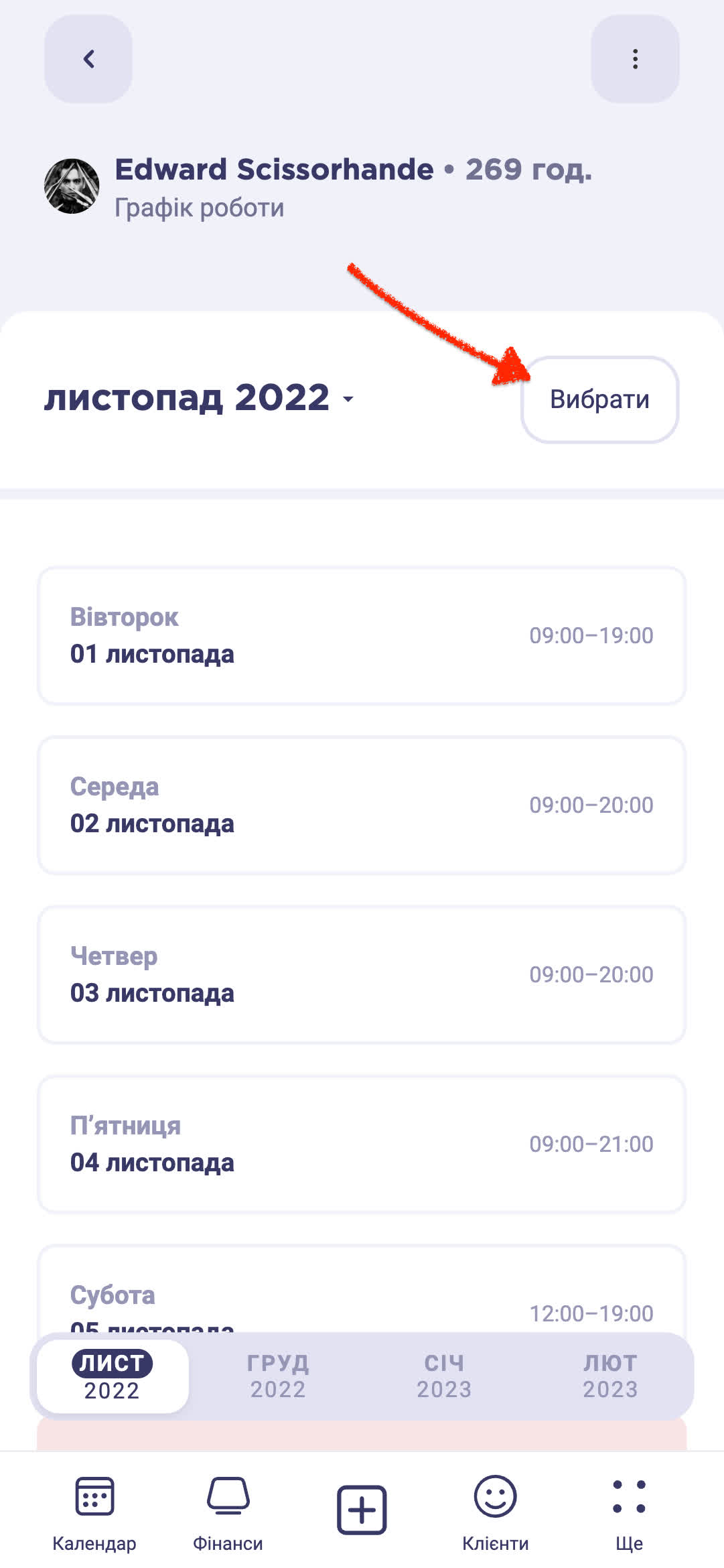Viewport: 724px width, 1568px height.
Task: Open the Середа 02 листопада schedule card
Action: 362,805
